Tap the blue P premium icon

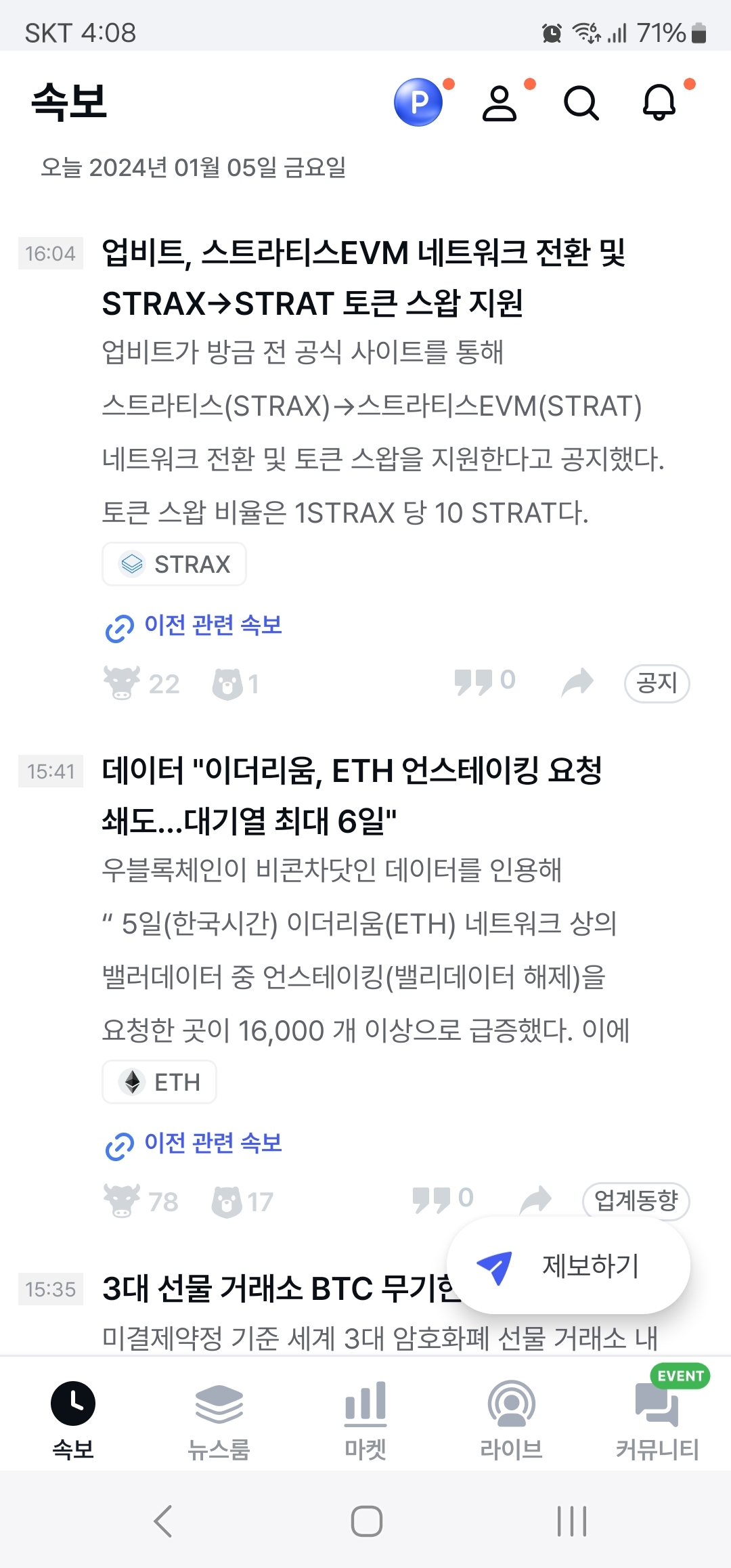pyautogui.click(x=418, y=104)
